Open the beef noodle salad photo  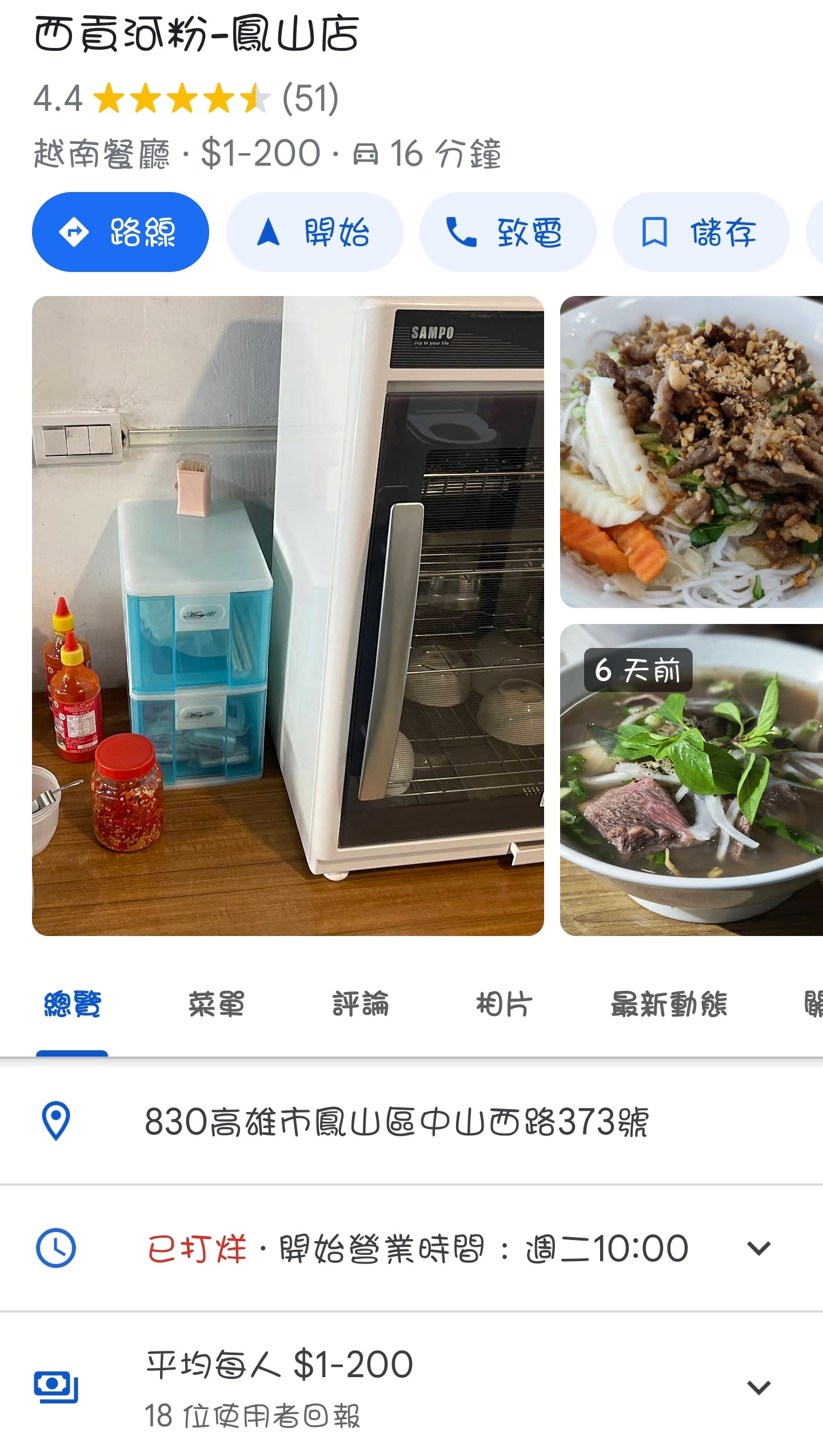pyautogui.click(x=692, y=451)
